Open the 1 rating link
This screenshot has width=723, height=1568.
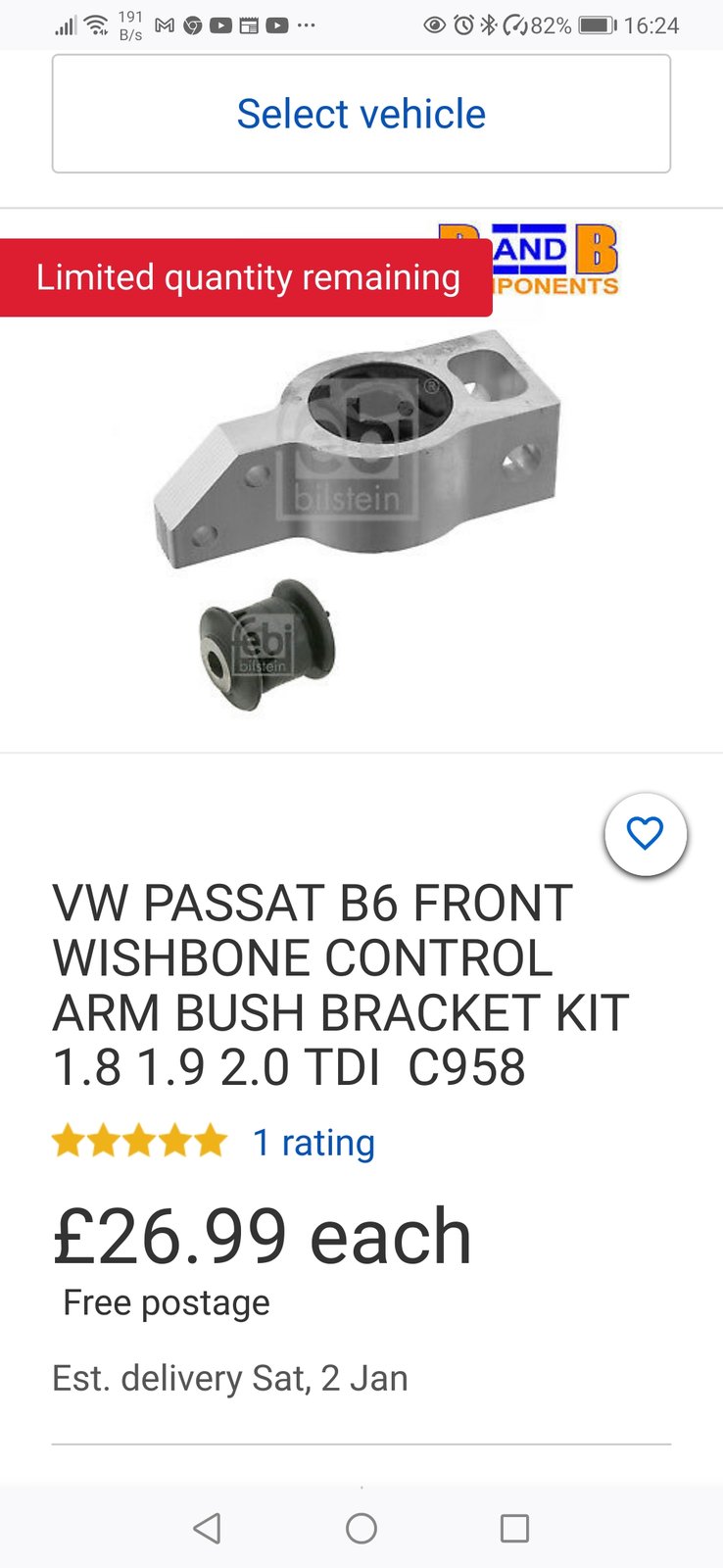click(x=313, y=1143)
